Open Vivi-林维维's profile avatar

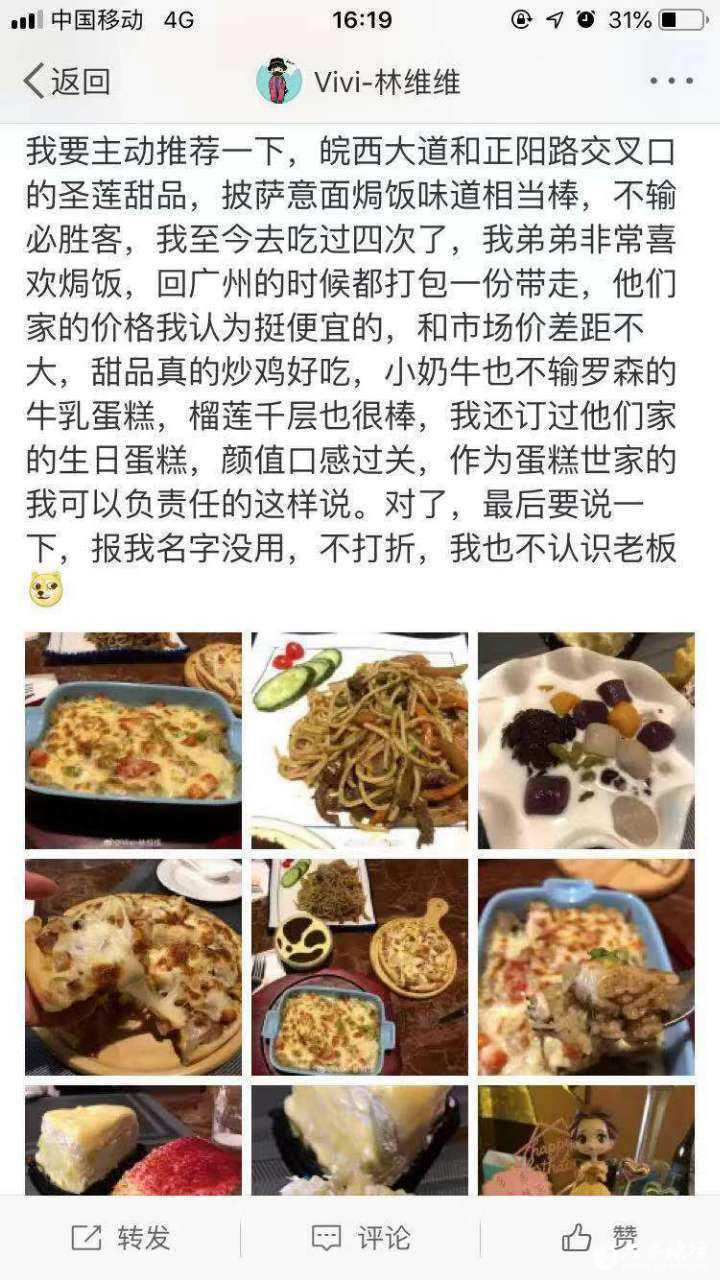tap(279, 82)
